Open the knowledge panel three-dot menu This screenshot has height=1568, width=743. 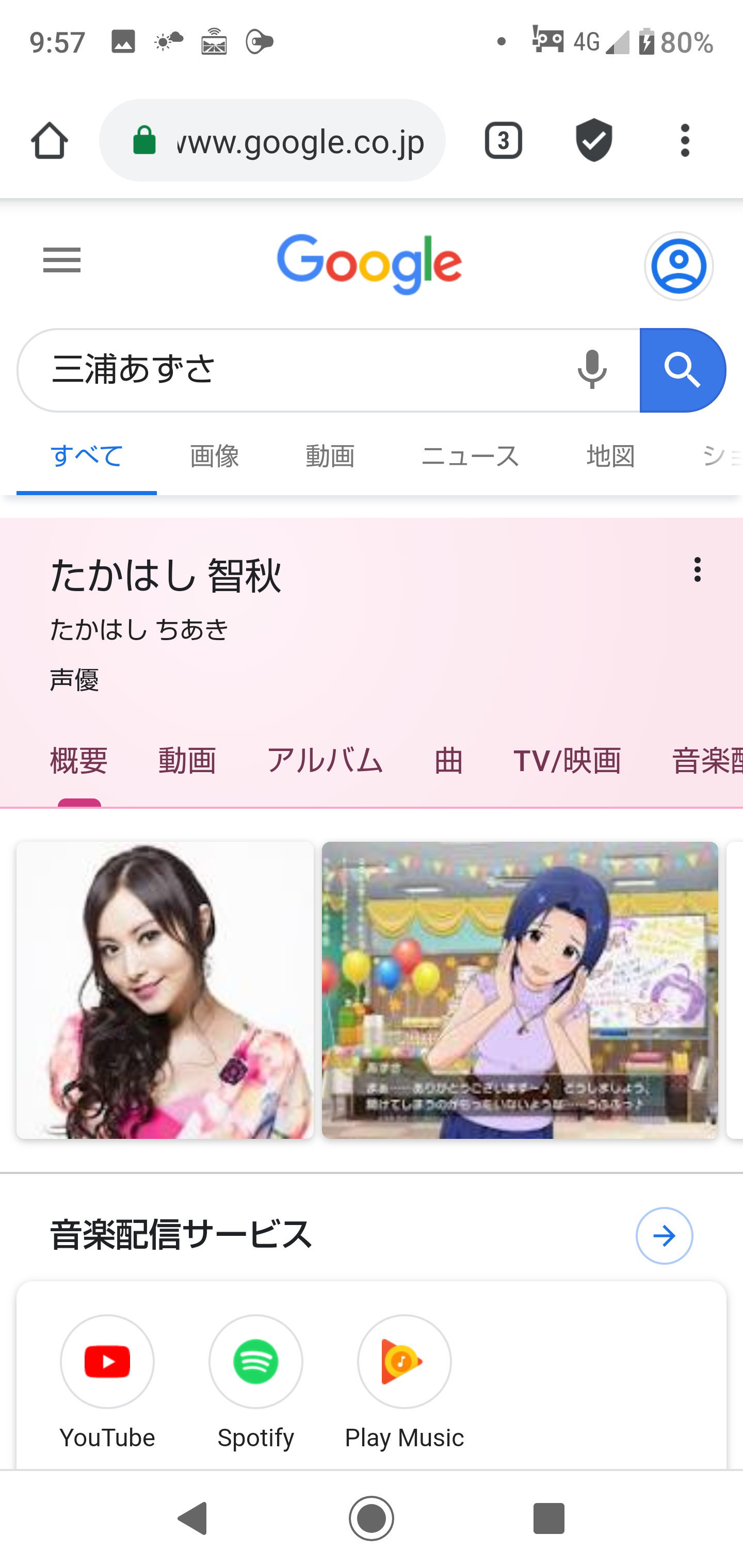[x=697, y=570]
